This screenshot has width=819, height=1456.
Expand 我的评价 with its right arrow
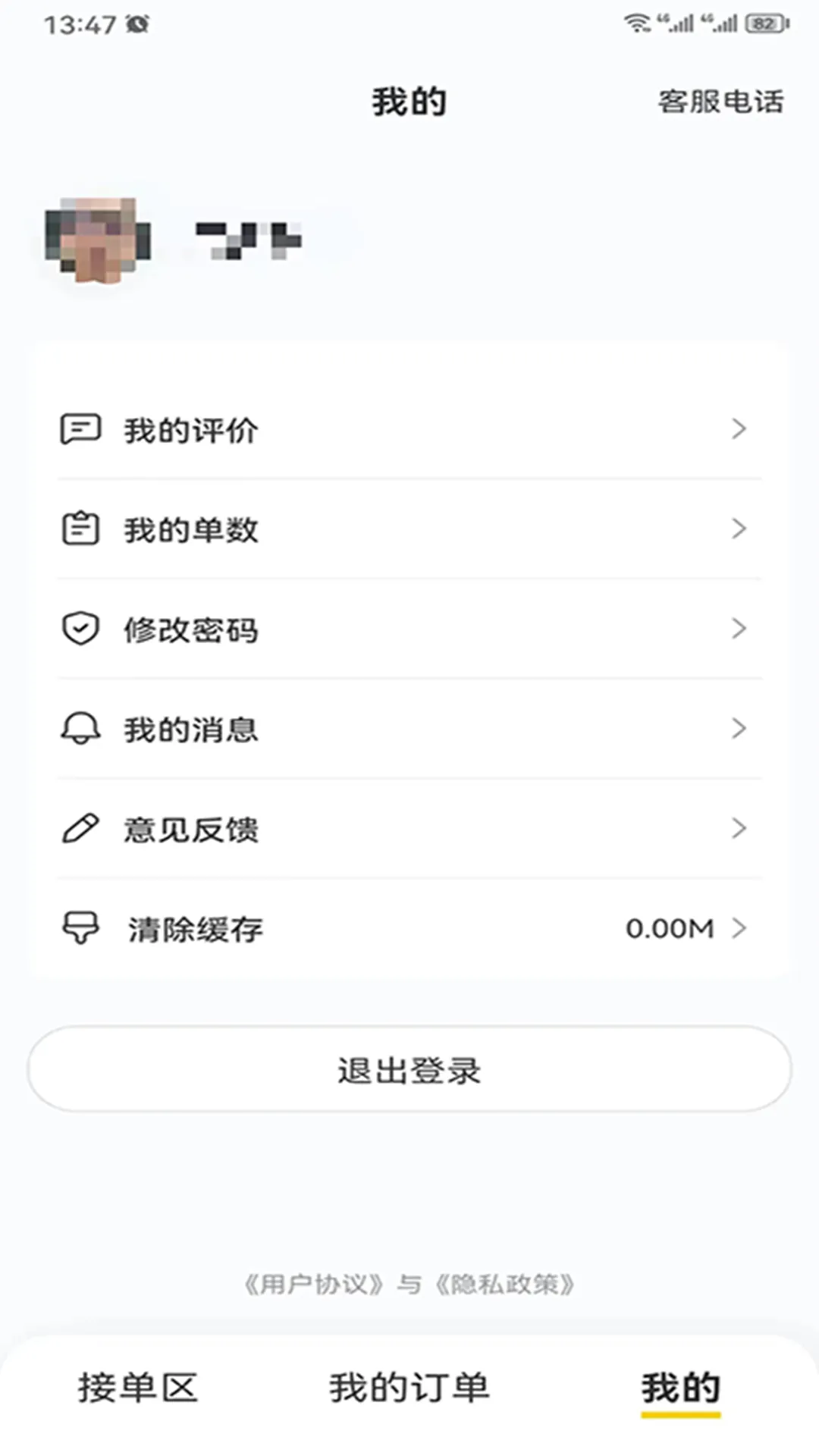(739, 428)
